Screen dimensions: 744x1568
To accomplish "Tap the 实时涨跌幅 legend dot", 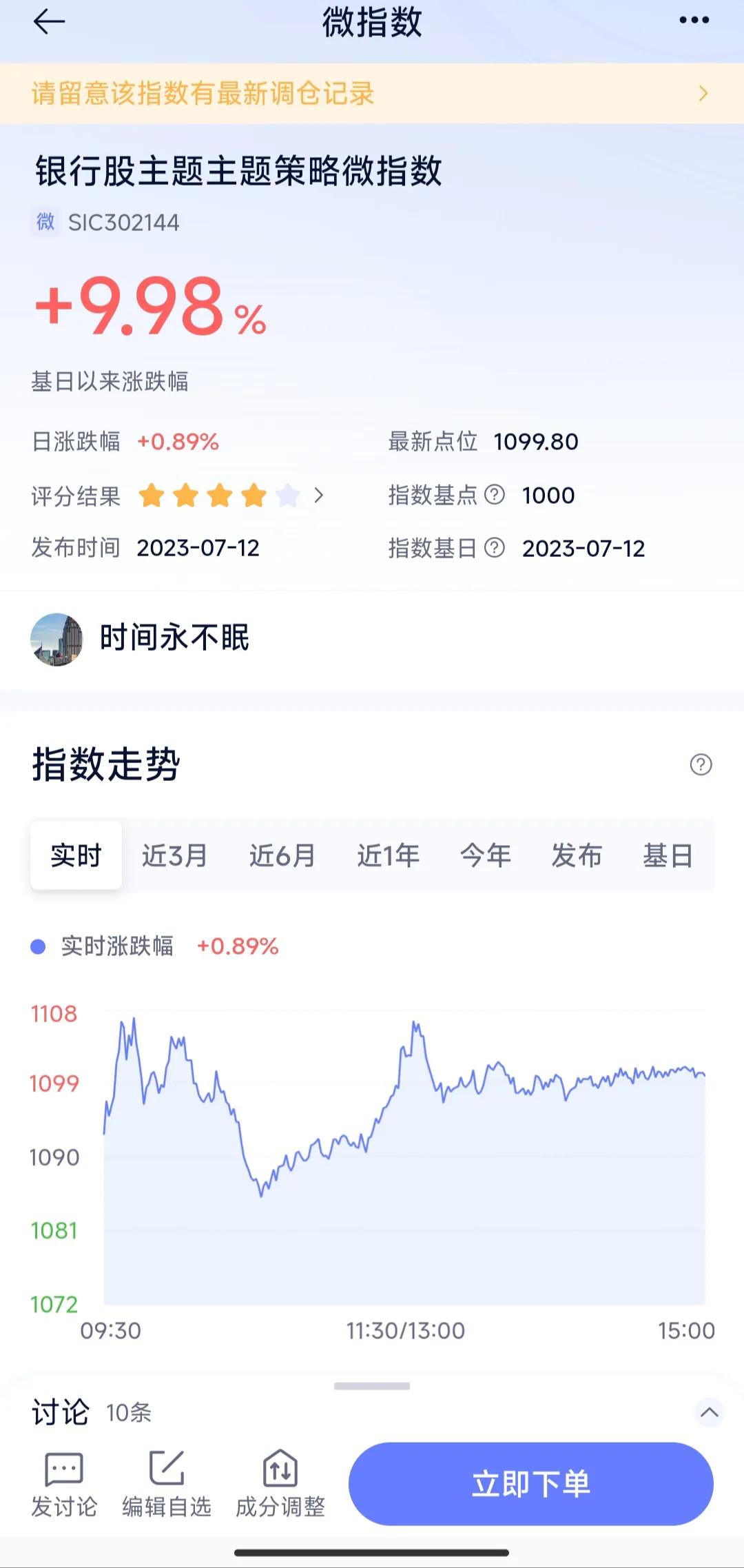I will (39, 947).
